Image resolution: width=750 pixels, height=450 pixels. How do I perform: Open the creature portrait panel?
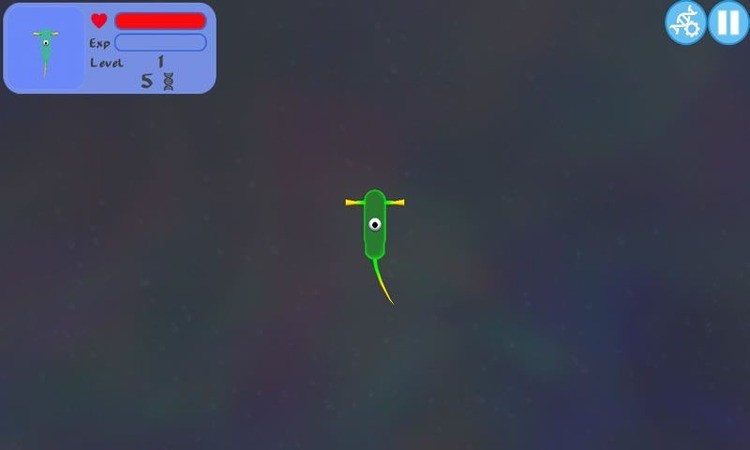pos(45,49)
